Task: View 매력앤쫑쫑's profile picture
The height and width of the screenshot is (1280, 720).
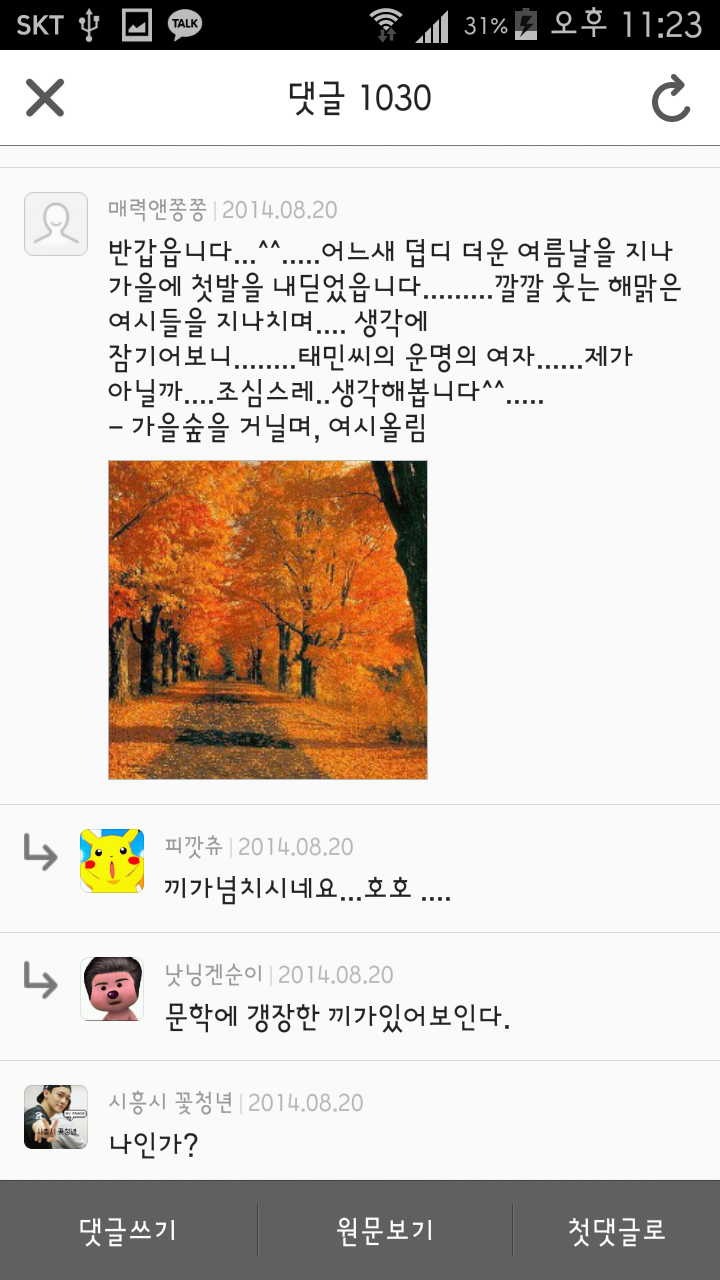Action: (56, 224)
